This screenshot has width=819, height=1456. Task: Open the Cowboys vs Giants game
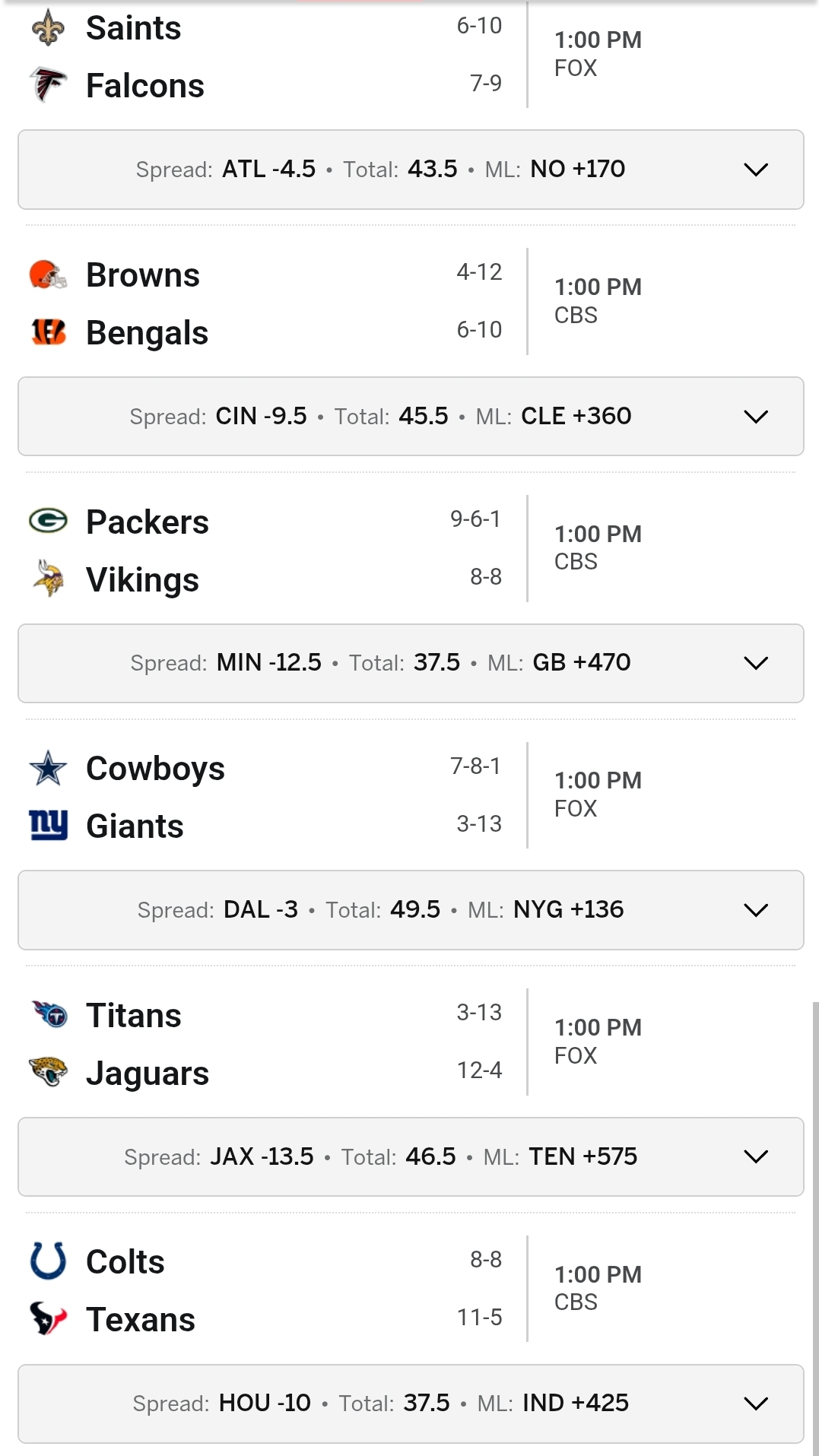(x=411, y=796)
